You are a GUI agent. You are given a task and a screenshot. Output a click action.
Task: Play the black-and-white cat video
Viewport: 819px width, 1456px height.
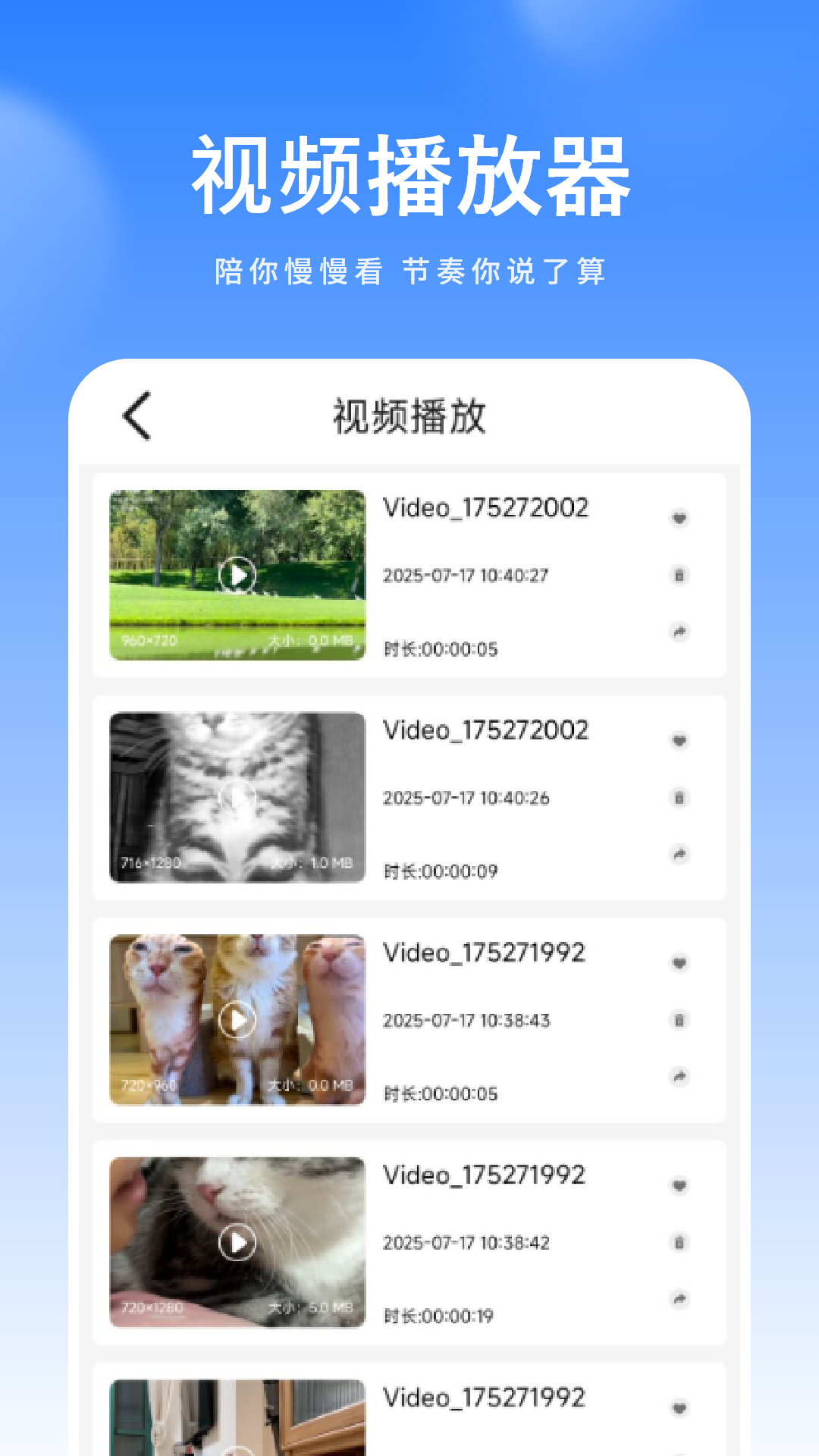pos(237,797)
